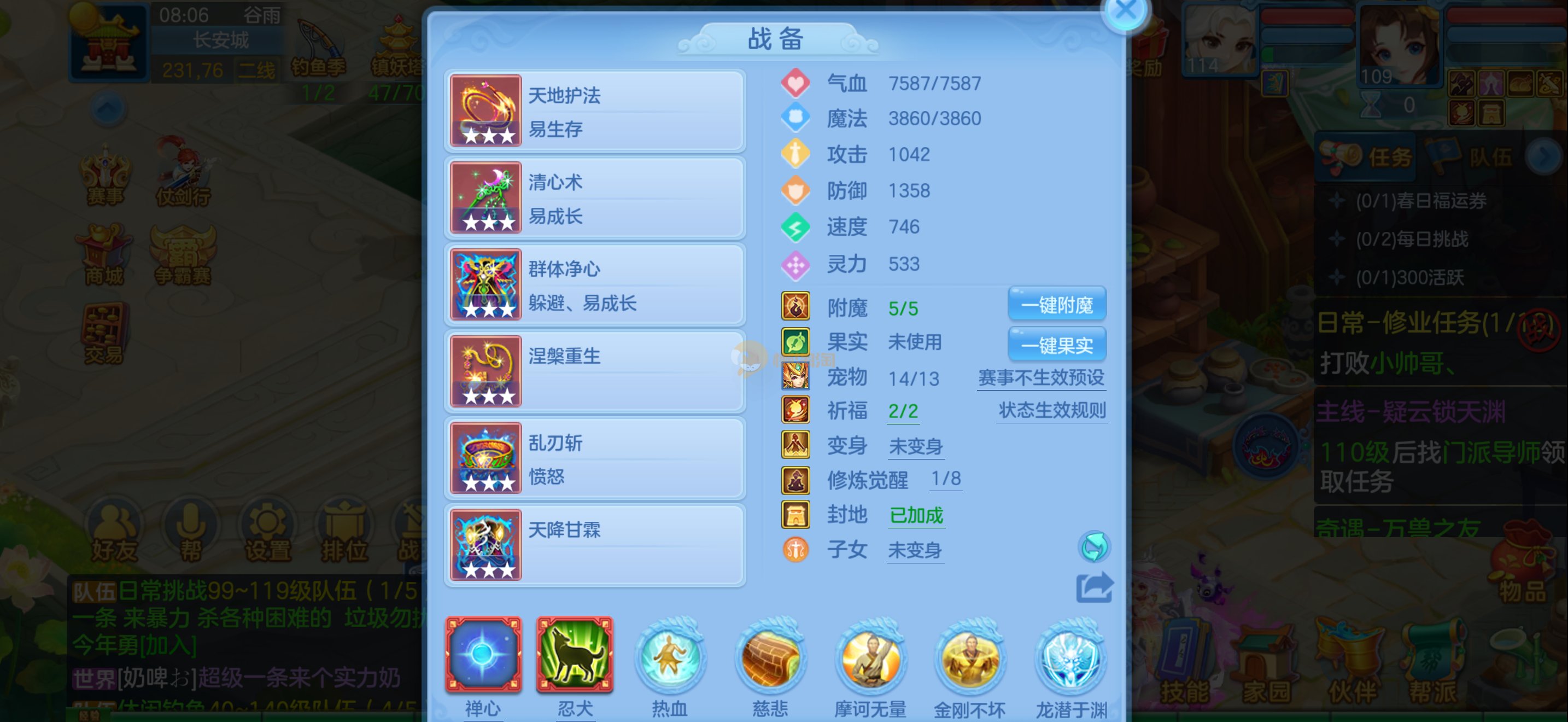Tap the 禅心 skill icon

click(x=483, y=655)
